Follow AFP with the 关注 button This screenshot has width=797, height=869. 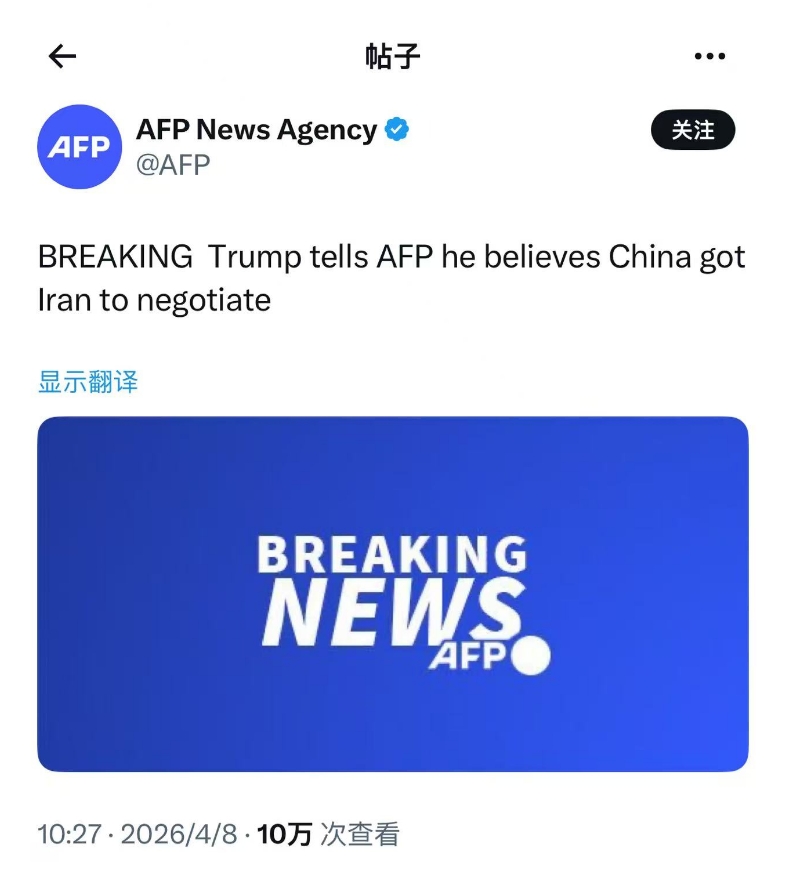point(693,131)
